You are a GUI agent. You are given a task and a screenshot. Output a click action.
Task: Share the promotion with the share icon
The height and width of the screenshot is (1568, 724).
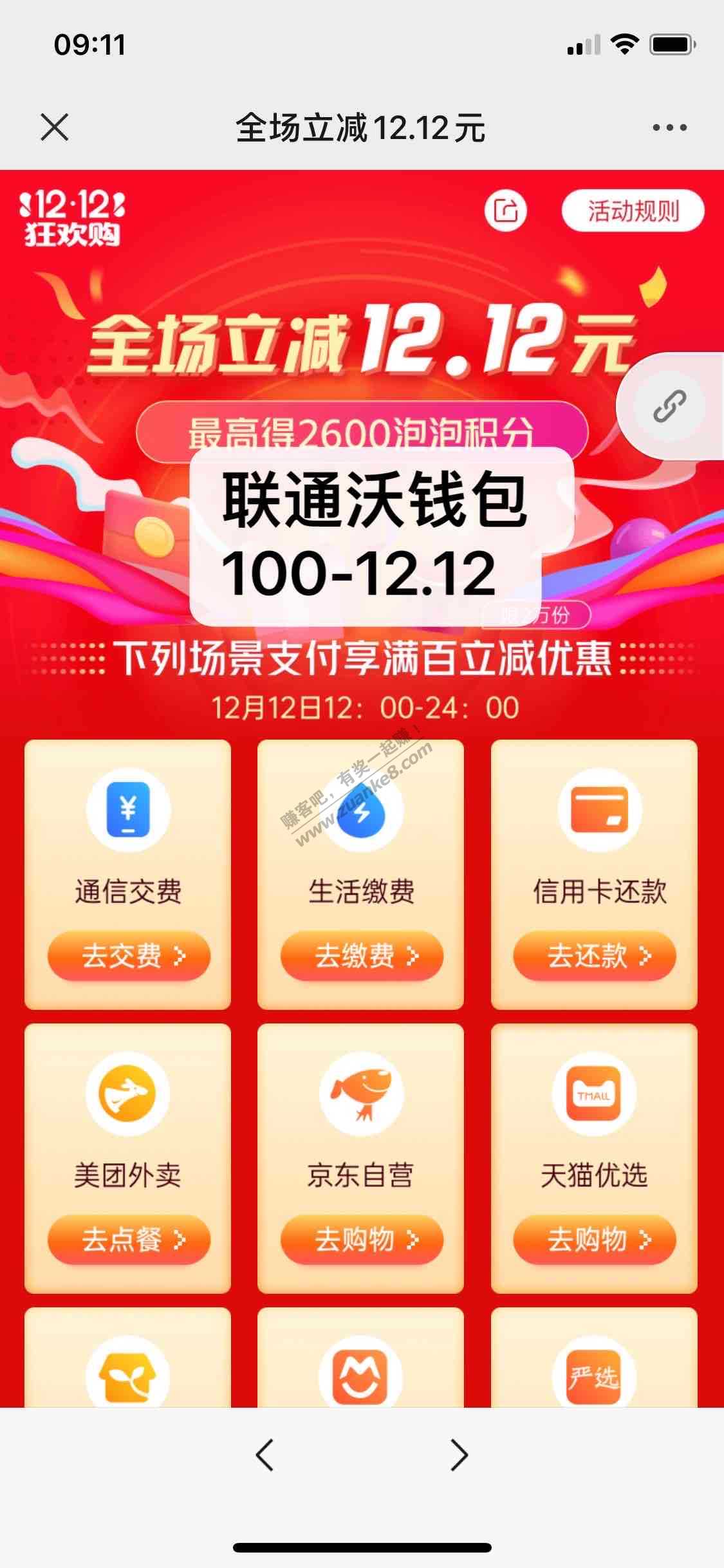[x=505, y=210]
